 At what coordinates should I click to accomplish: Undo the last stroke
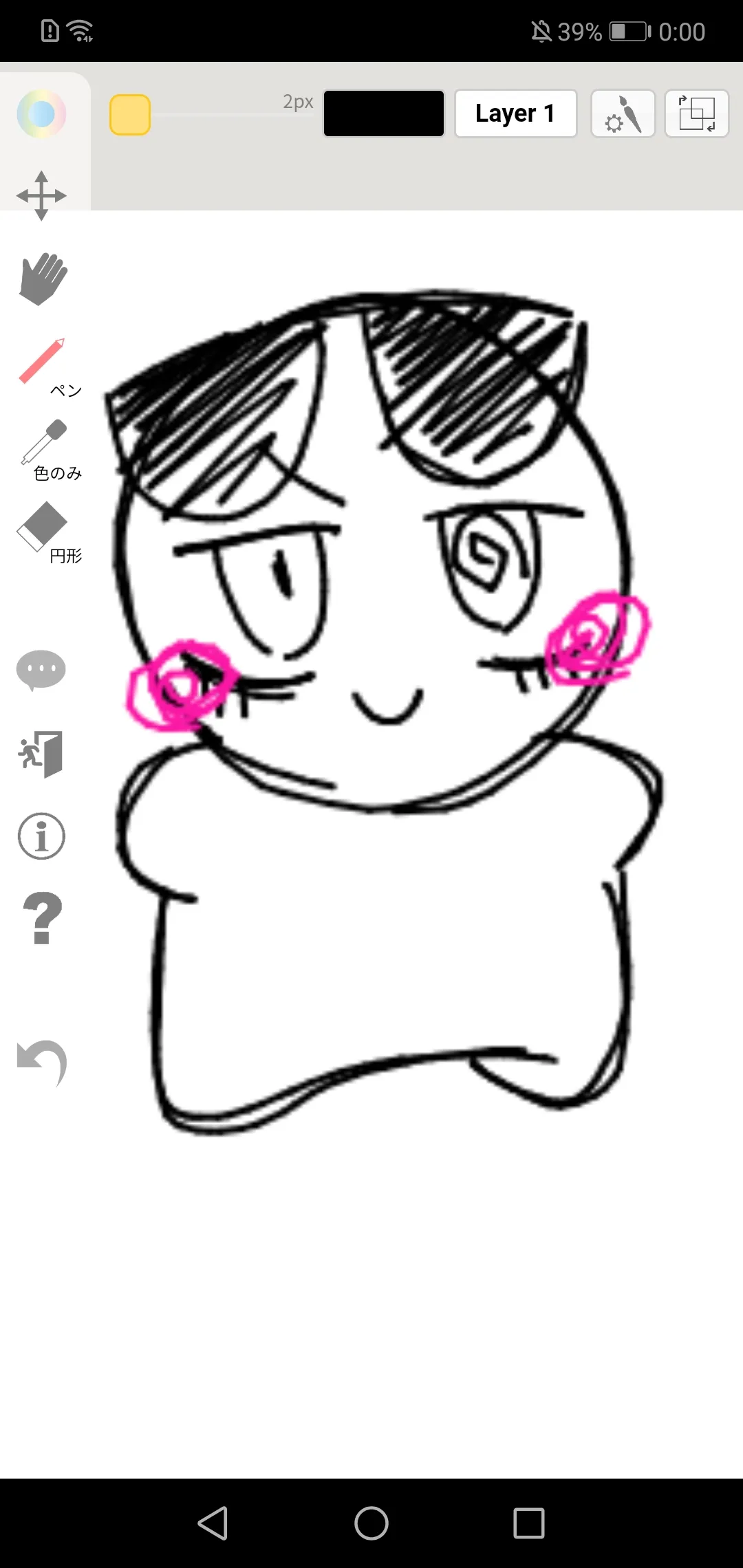pyautogui.click(x=42, y=1063)
